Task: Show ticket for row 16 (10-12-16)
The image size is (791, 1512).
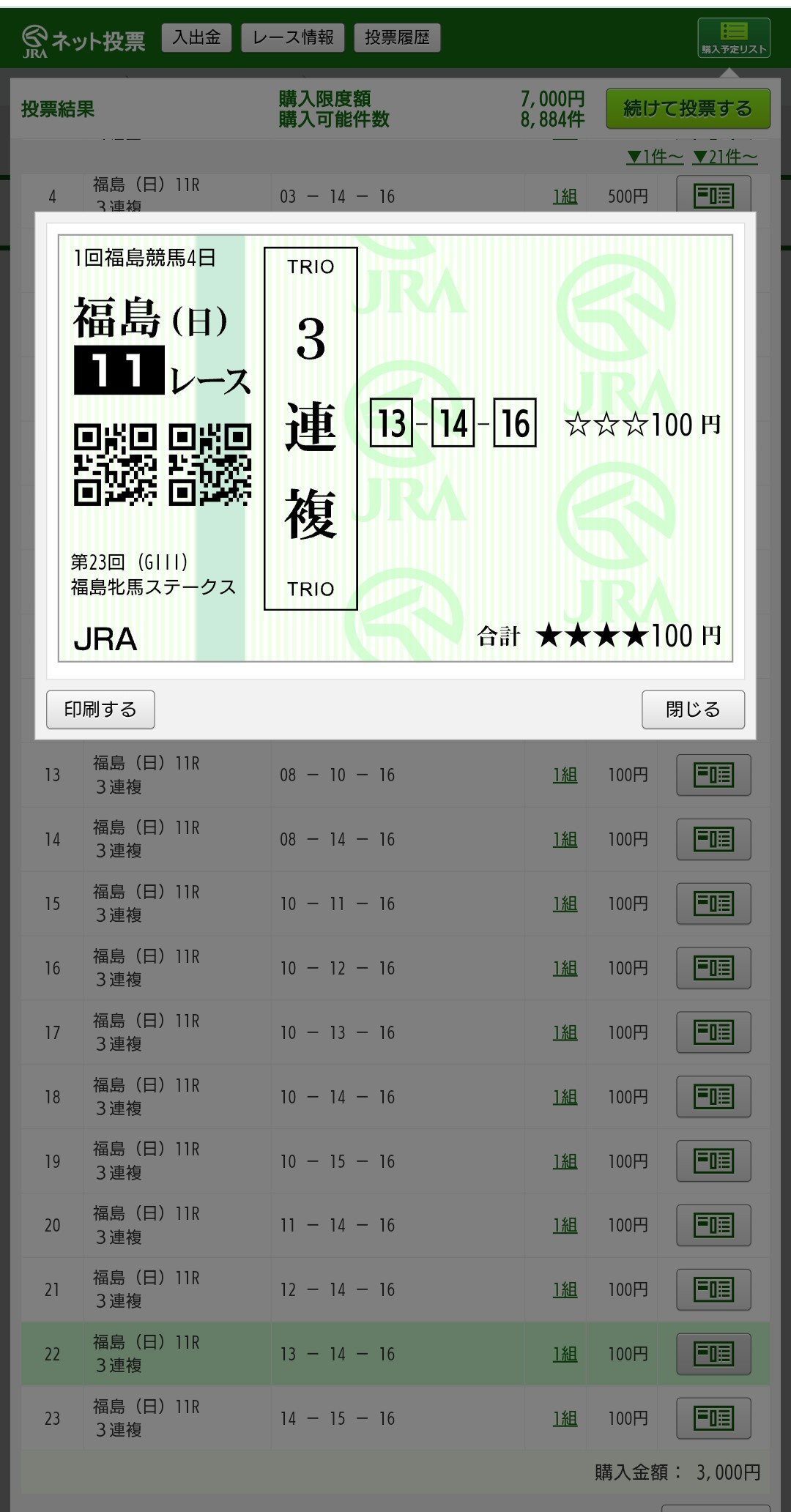Action: point(713,968)
